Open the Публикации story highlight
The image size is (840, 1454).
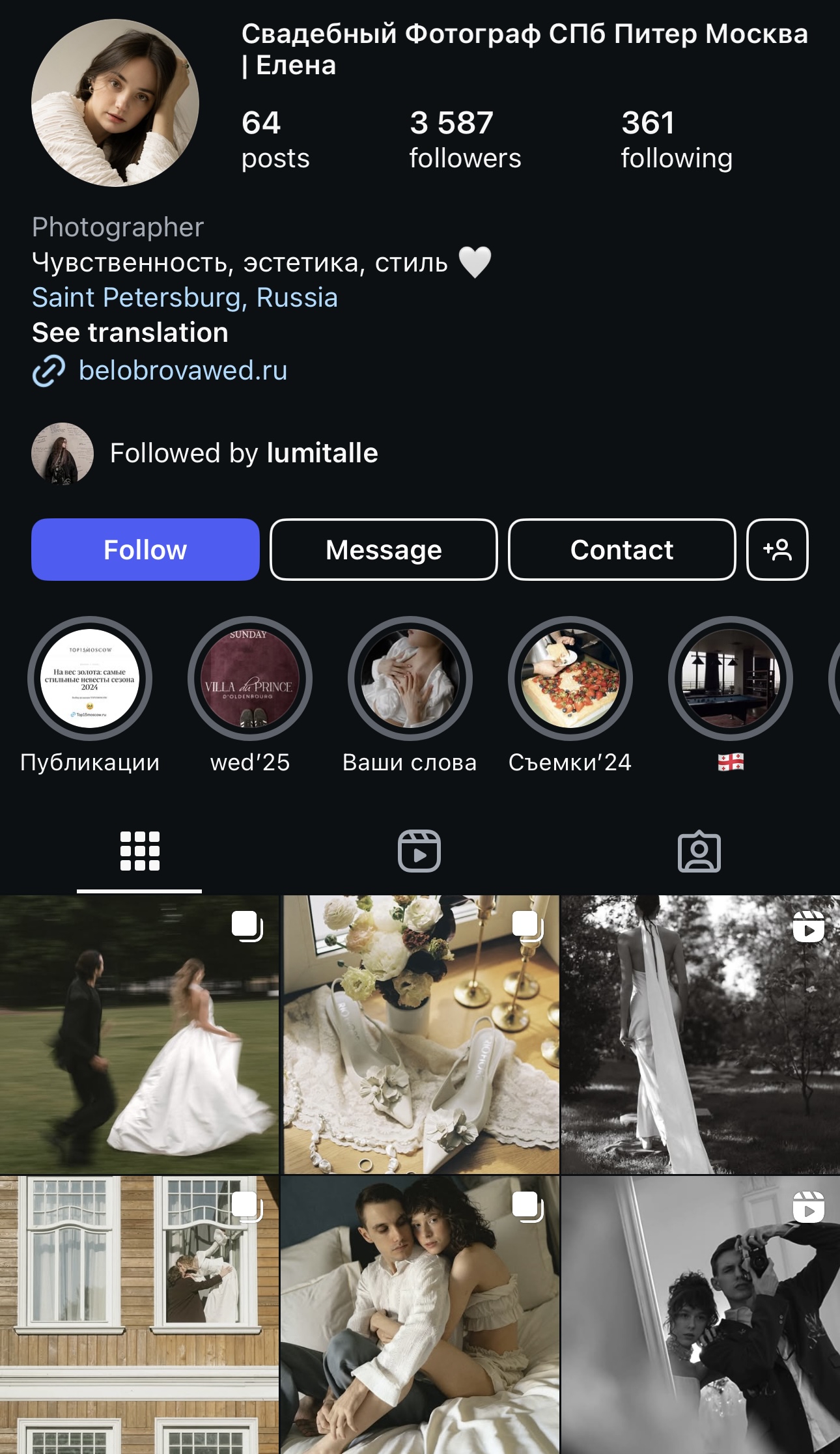pyautogui.click(x=90, y=678)
